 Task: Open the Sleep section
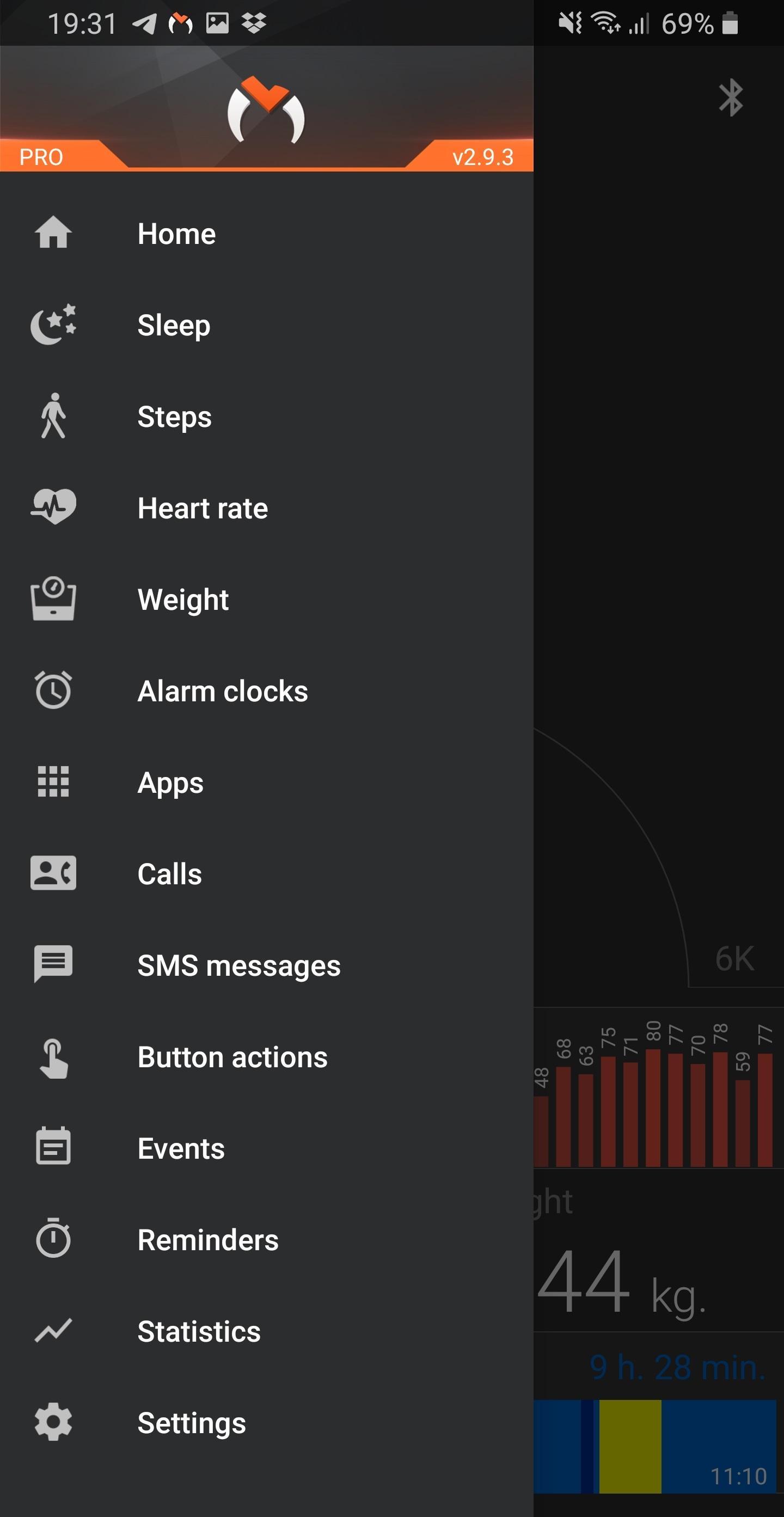point(174,325)
